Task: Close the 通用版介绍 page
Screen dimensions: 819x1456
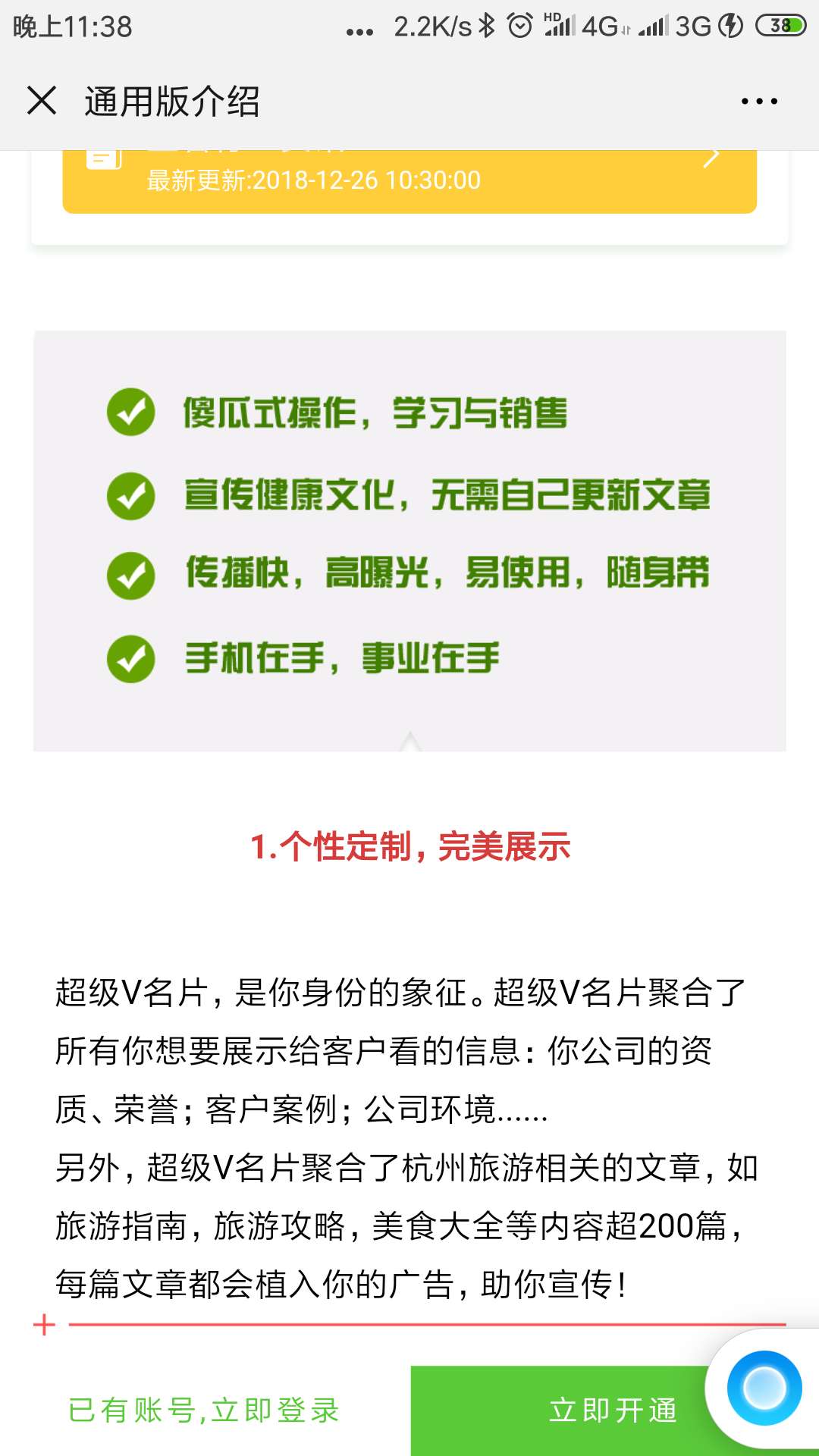Action: [42, 101]
